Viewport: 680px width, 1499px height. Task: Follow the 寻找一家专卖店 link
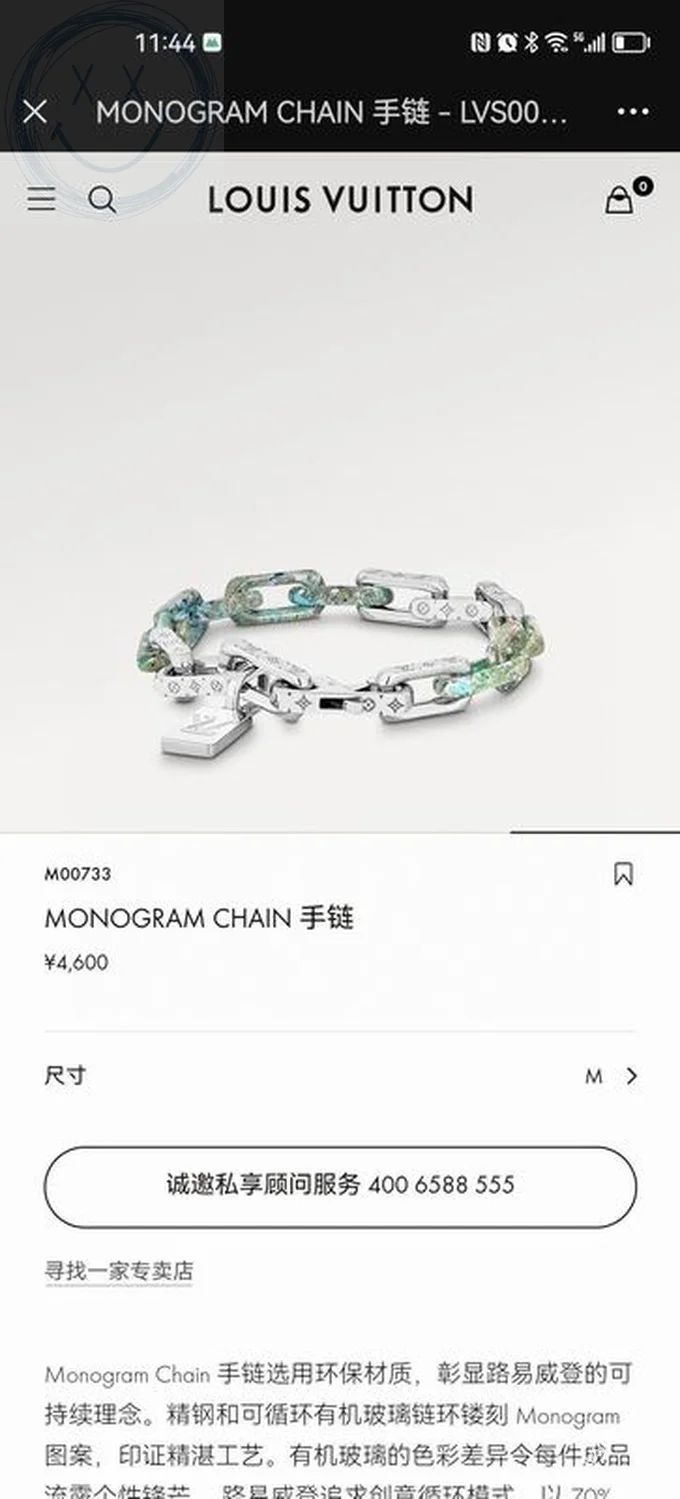[119, 1271]
